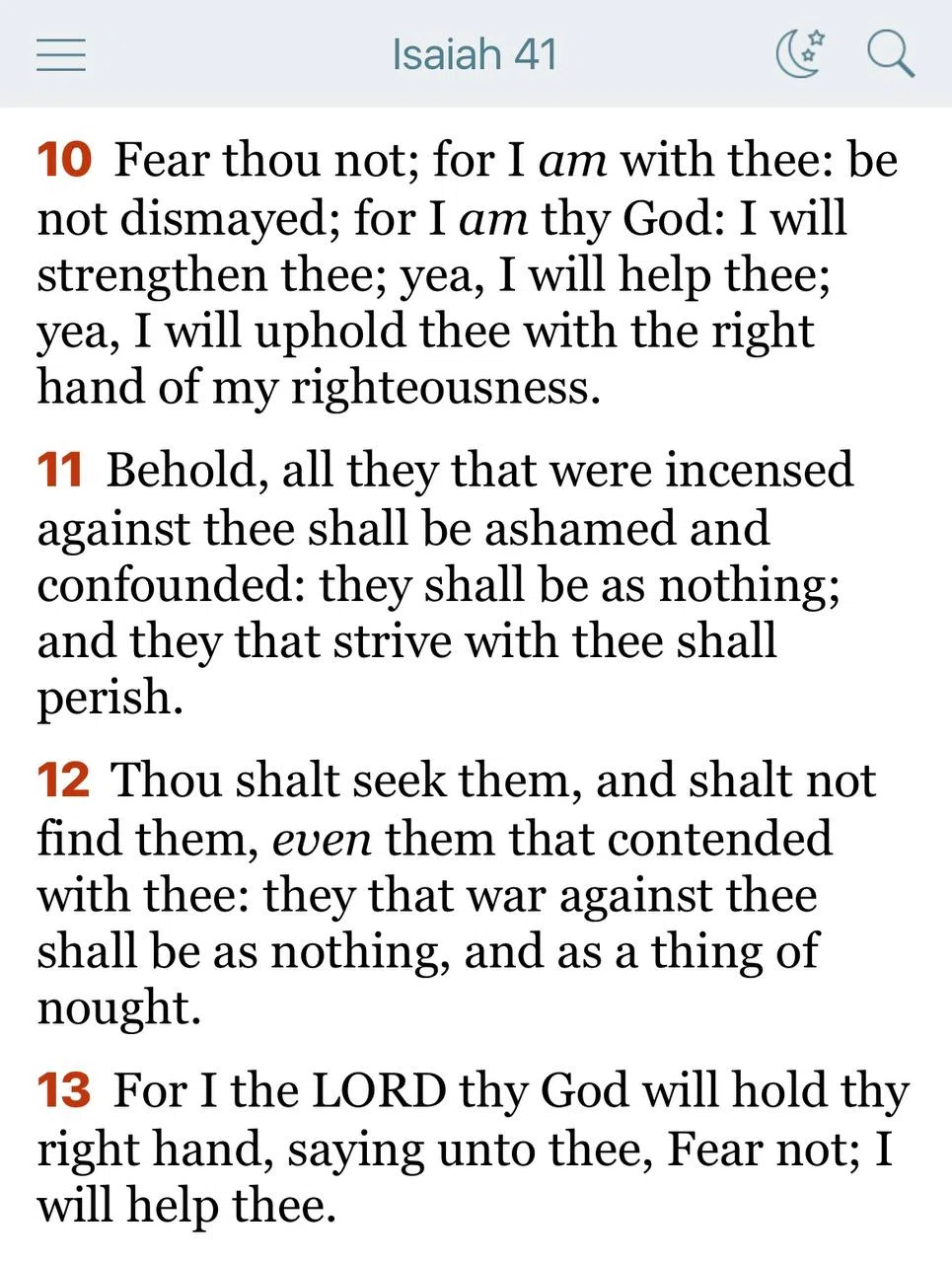
Task: Toggle night mode with the moon icon
Action: 801,54
